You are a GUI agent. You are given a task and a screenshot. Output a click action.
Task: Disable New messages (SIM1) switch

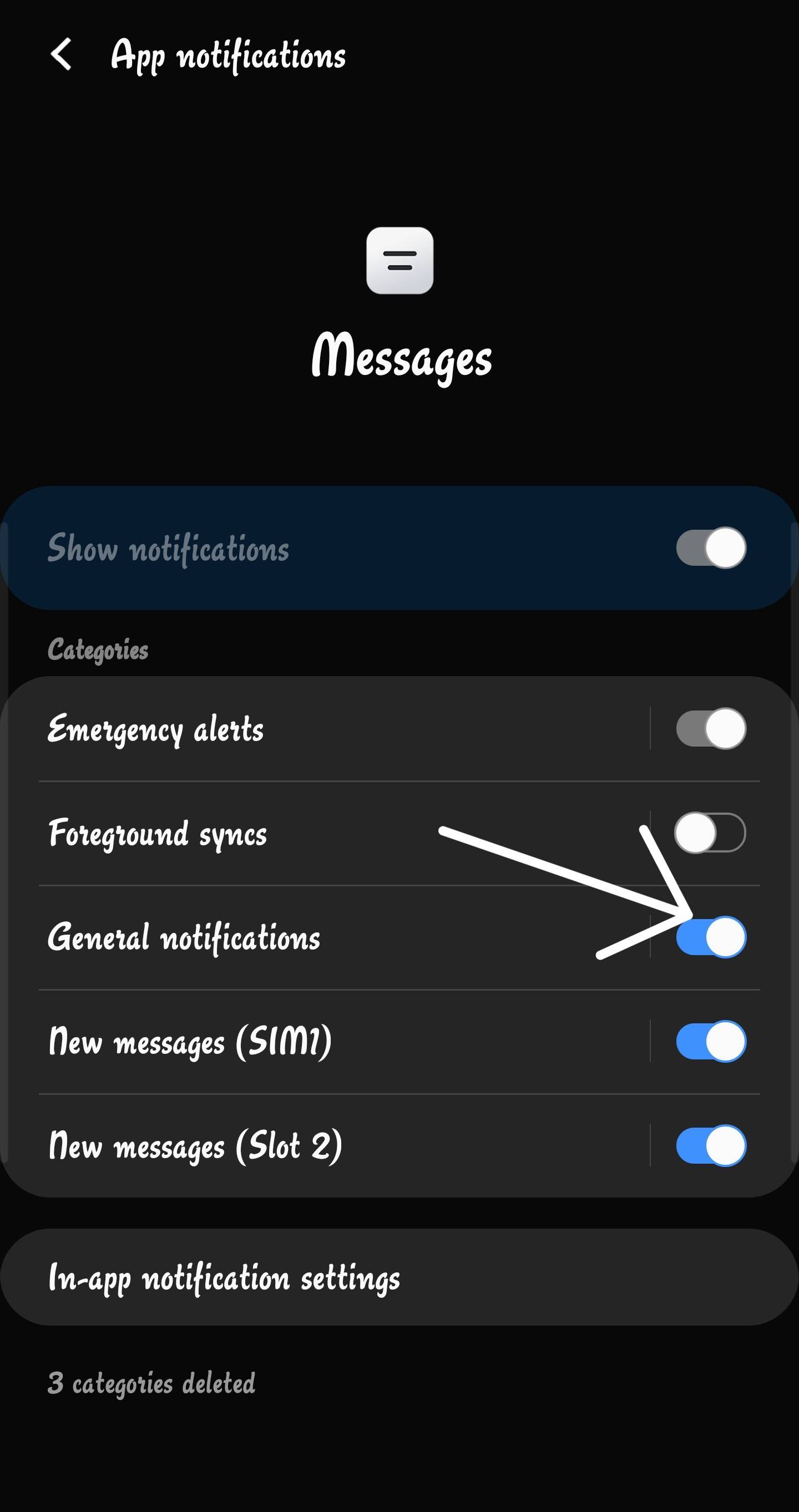[710, 1041]
